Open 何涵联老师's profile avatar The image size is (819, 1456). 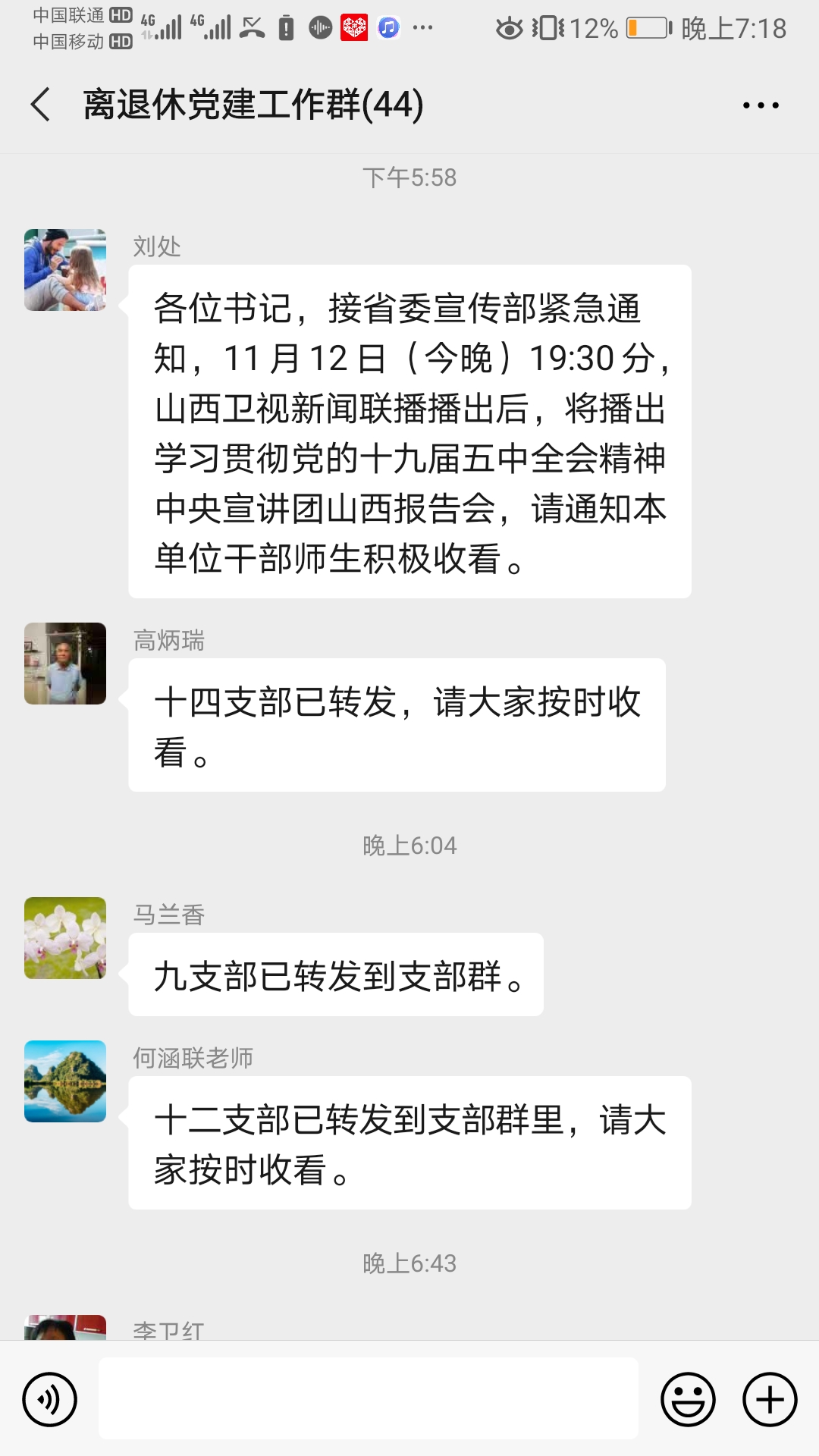click(65, 1081)
